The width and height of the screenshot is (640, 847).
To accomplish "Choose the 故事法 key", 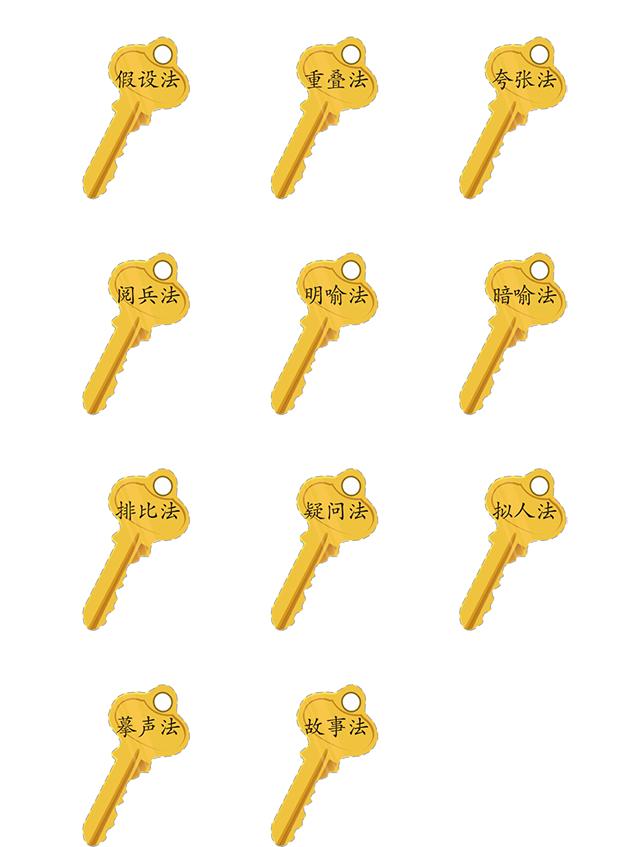I will coord(335,727).
